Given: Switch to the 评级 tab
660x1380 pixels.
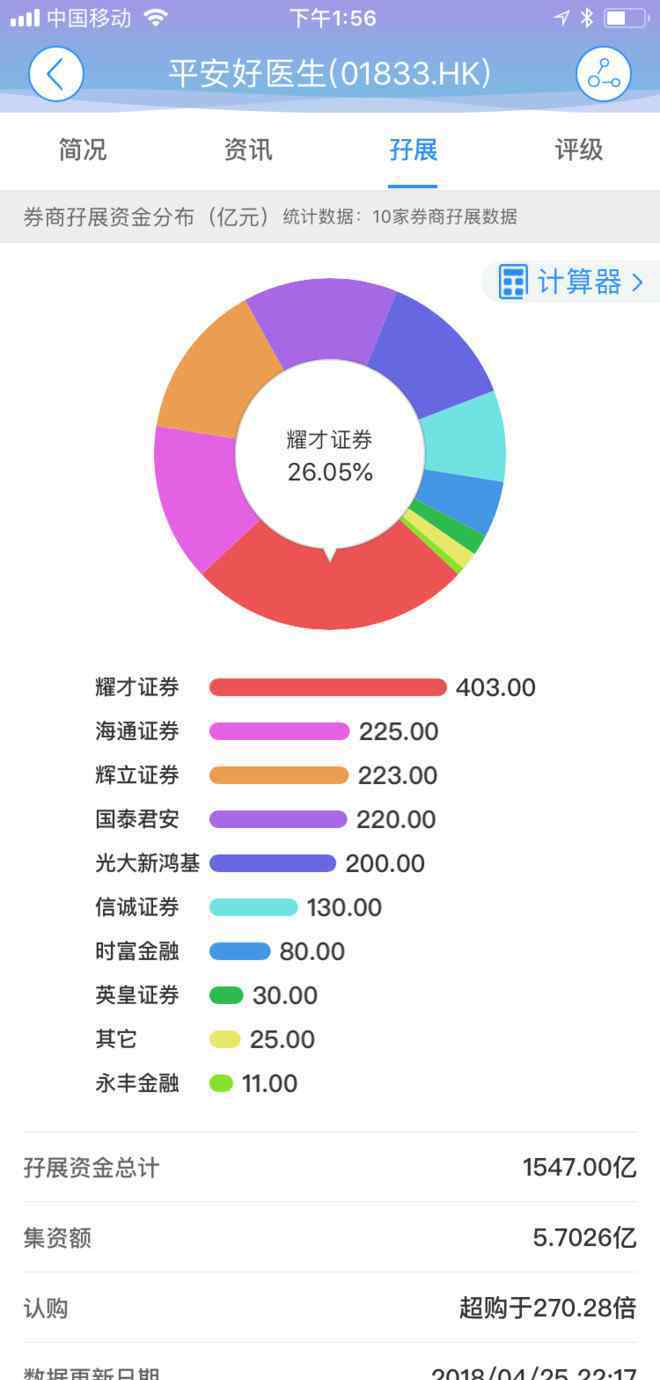Looking at the screenshot, I should click(x=579, y=150).
